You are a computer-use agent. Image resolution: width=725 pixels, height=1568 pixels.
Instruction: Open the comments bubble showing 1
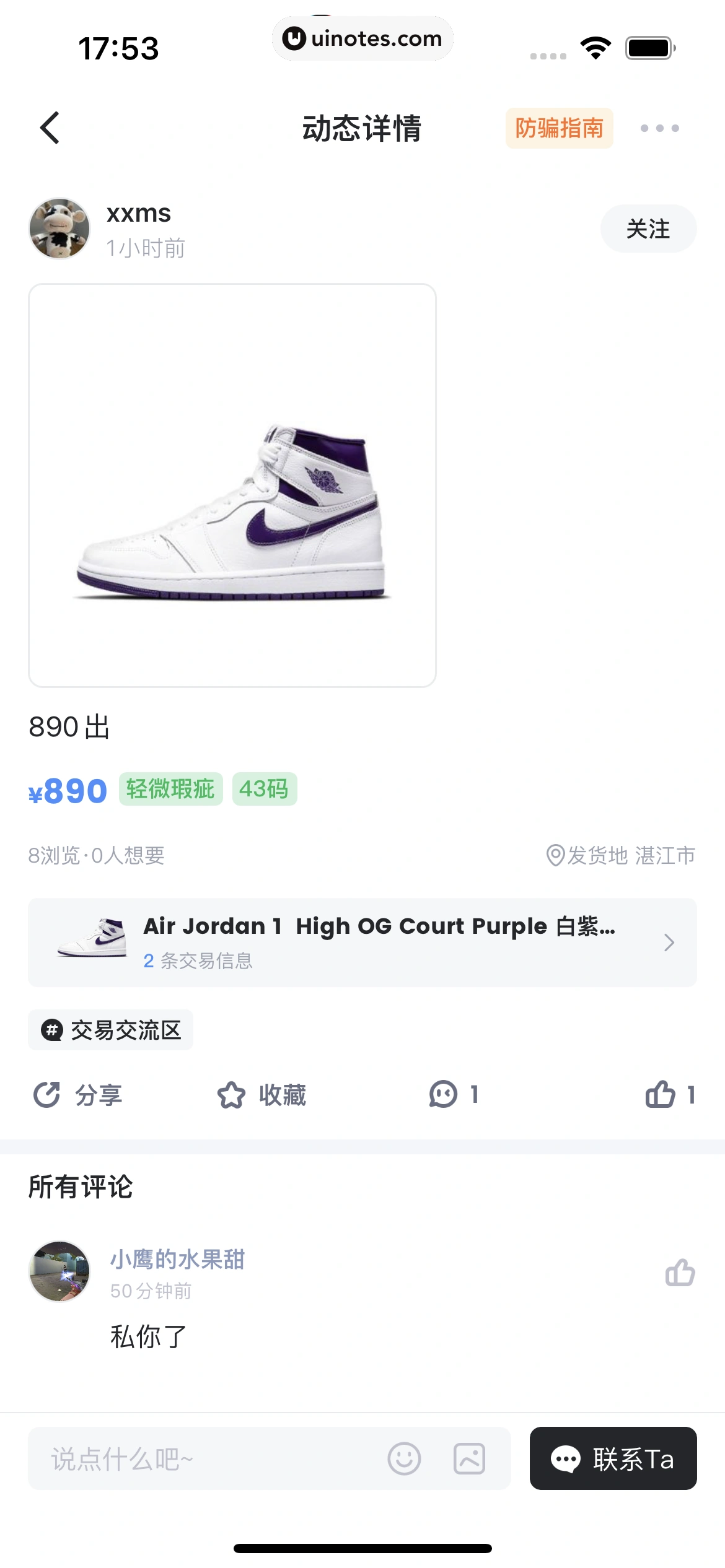453,1094
